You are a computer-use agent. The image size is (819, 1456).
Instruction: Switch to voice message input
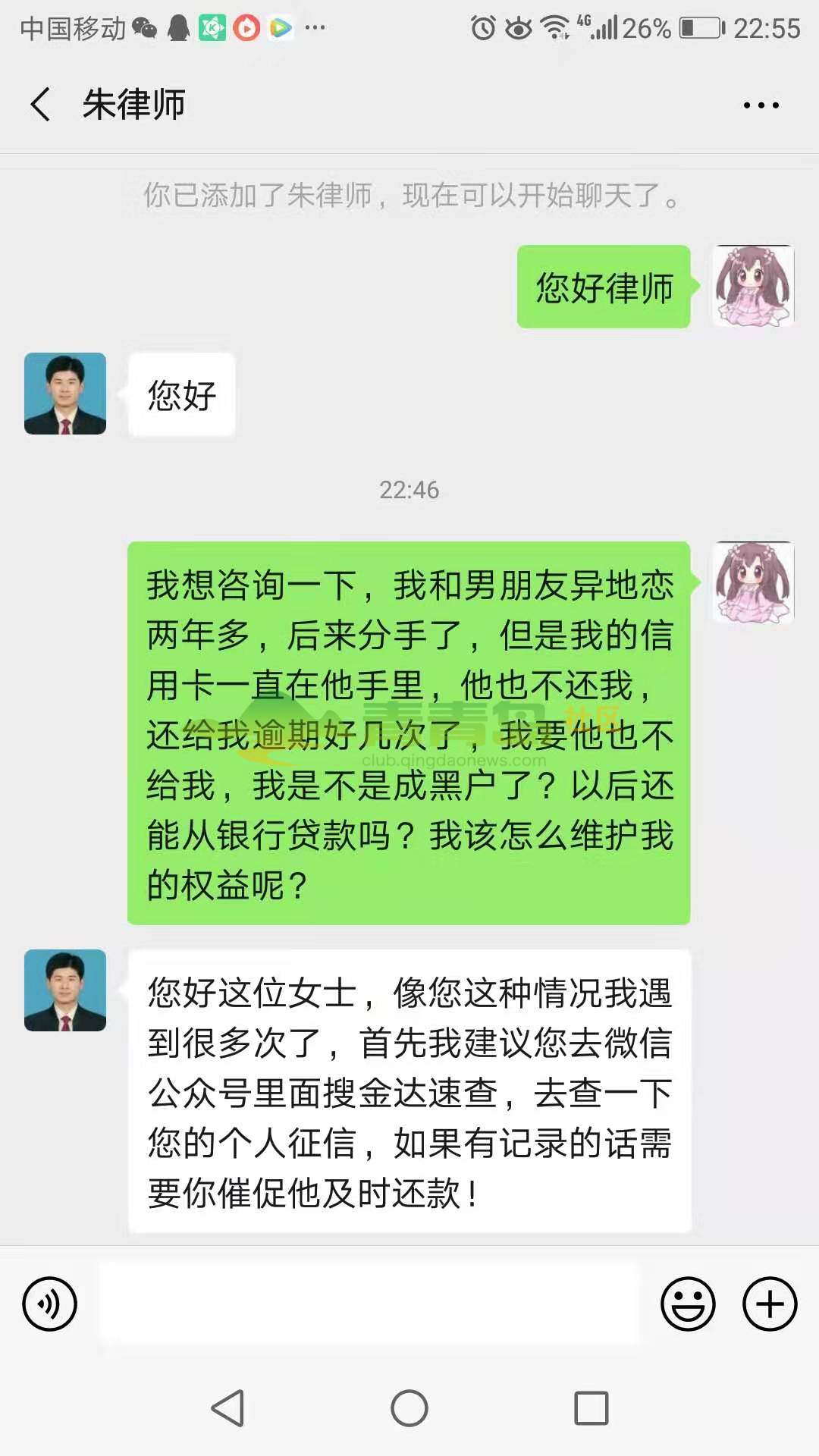click(x=50, y=1304)
